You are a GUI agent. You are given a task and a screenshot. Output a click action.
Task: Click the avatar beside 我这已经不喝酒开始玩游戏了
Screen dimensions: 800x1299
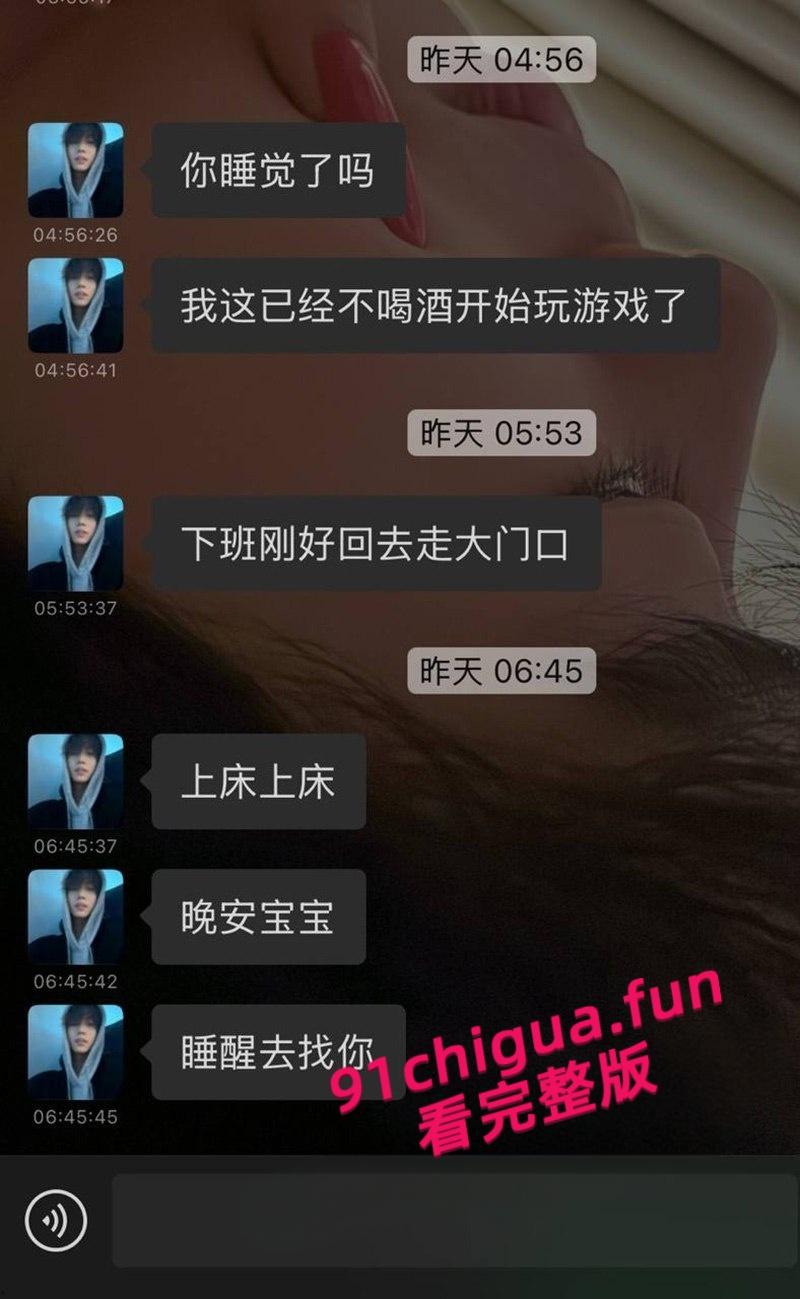click(75, 307)
